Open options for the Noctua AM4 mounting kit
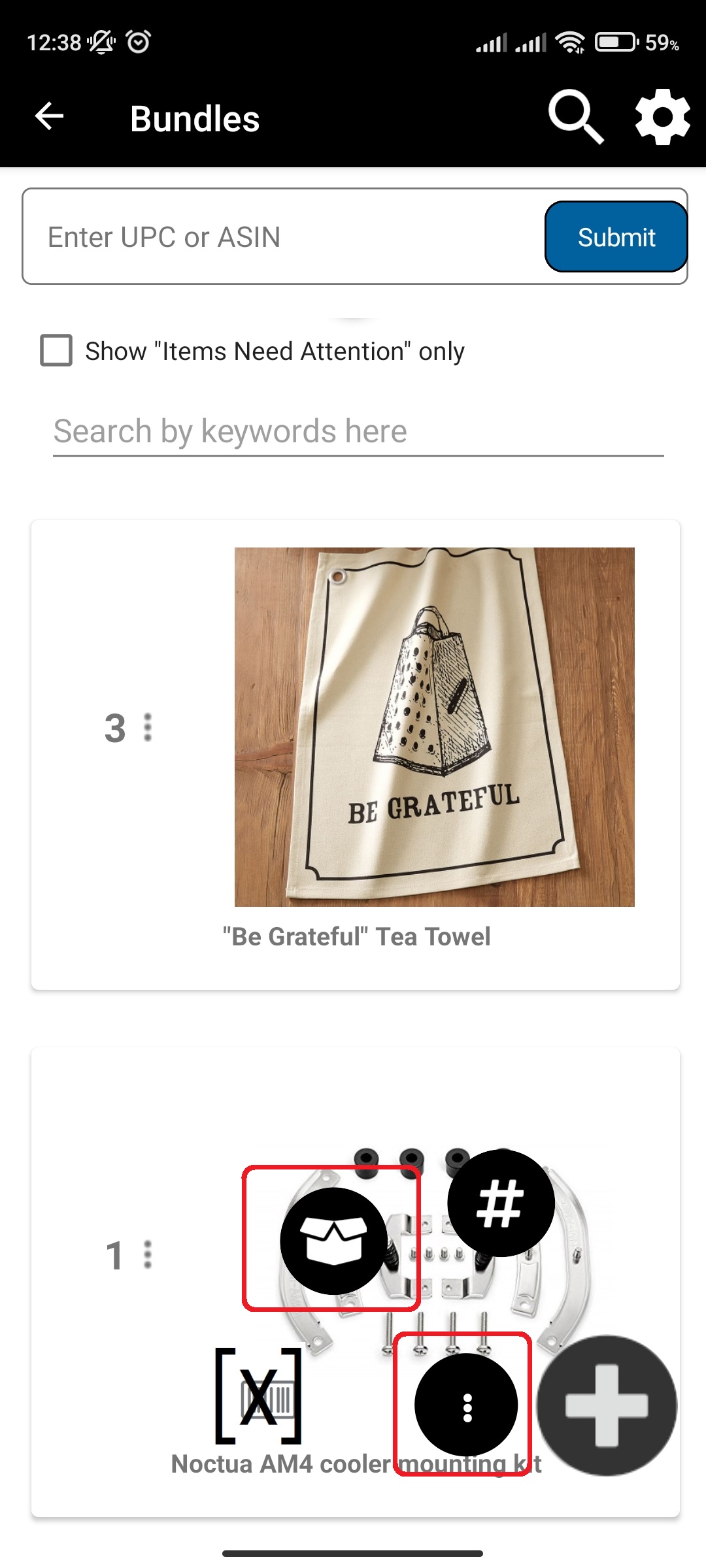706x1568 pixels. (x=148, y=1254)
